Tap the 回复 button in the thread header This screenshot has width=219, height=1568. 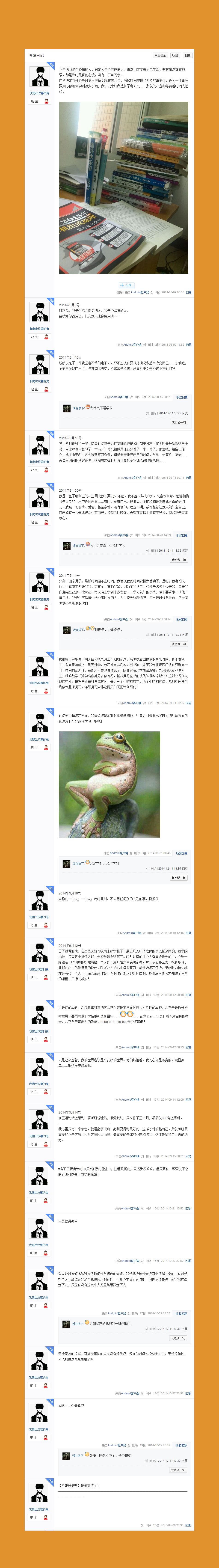[x=187, y=55]
